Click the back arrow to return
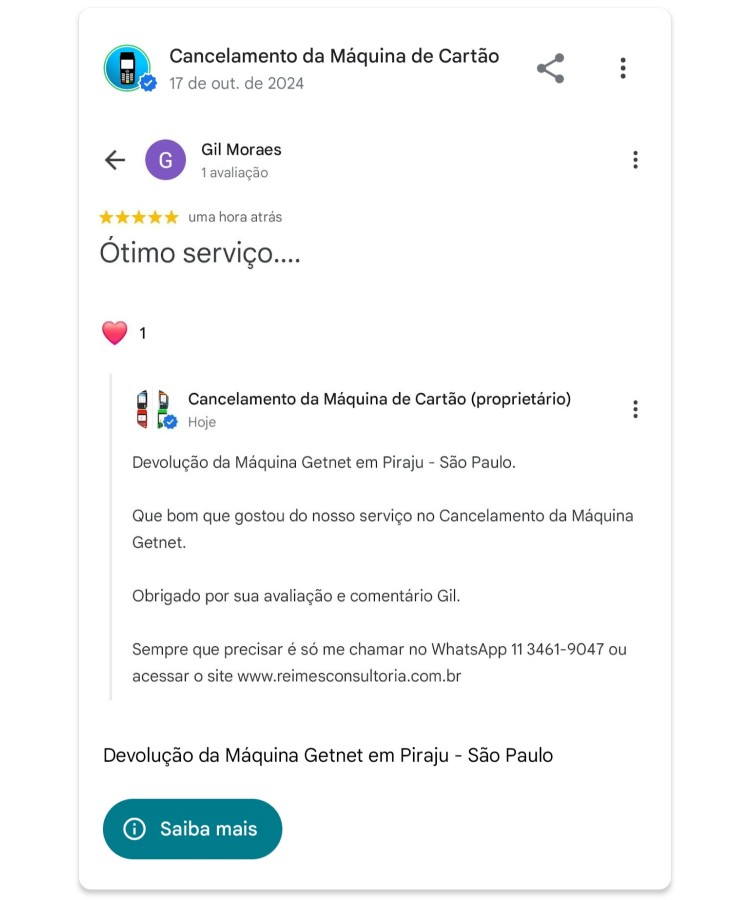 [113, 159]
